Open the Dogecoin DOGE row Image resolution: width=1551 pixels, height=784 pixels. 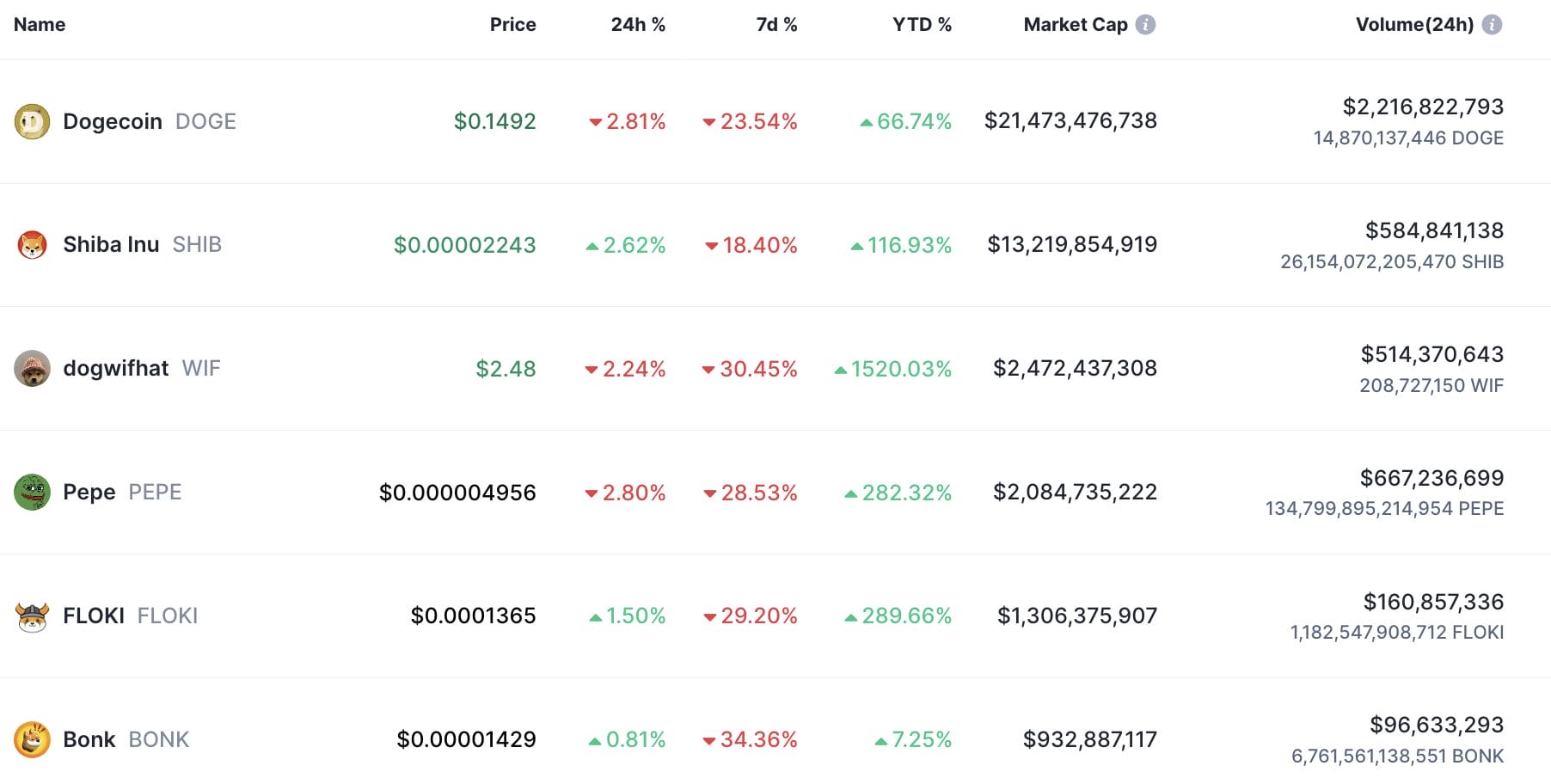coord(113,121)
